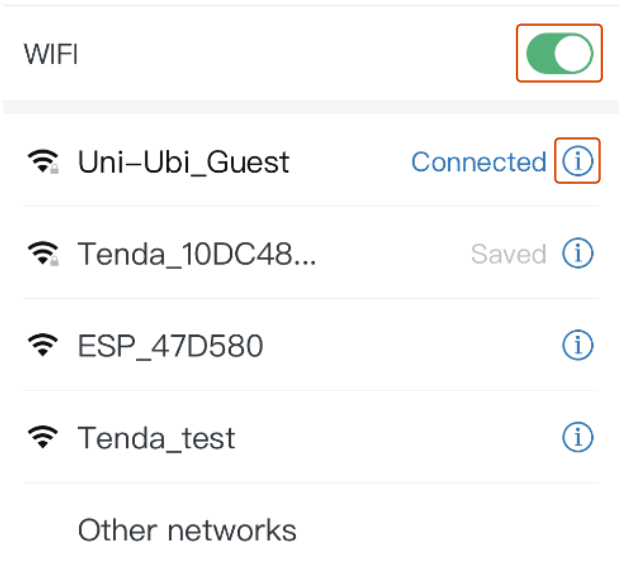Viewport: 635px width, 583px height.
Task: Open info for Tenda_test network
Action: pos(577,437)
